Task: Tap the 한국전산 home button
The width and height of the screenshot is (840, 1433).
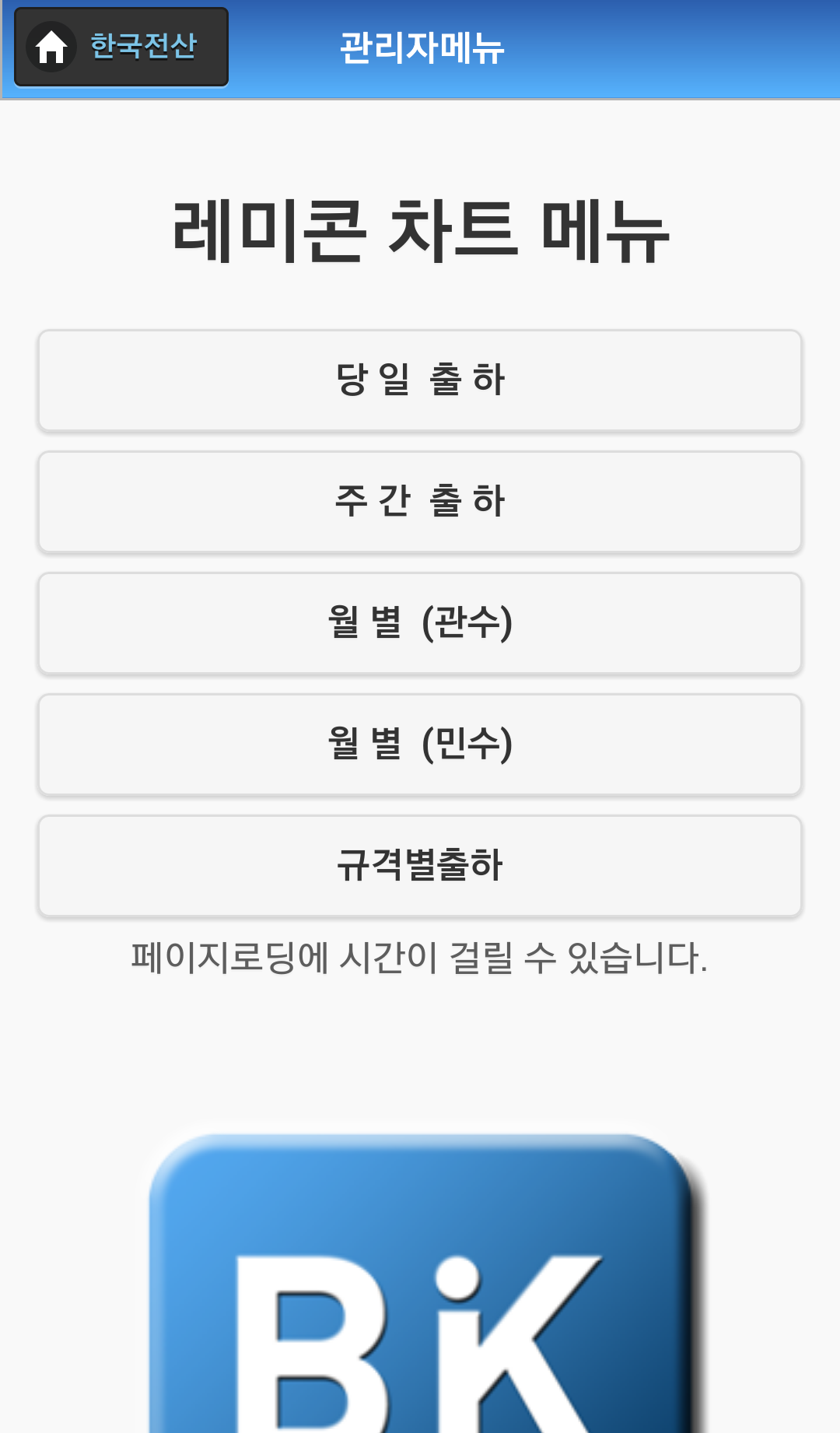Action: pos(121,47)
